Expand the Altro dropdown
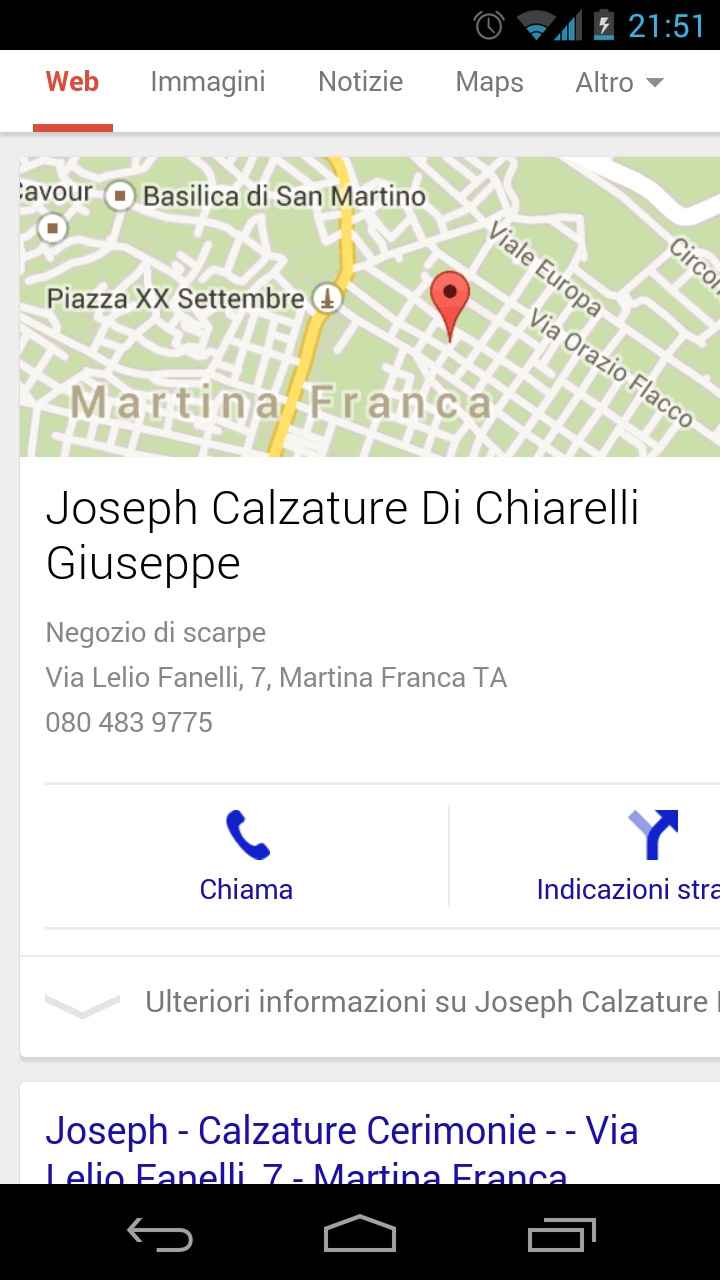Viewport: 720px width, 1280px height. pos(619,82)
